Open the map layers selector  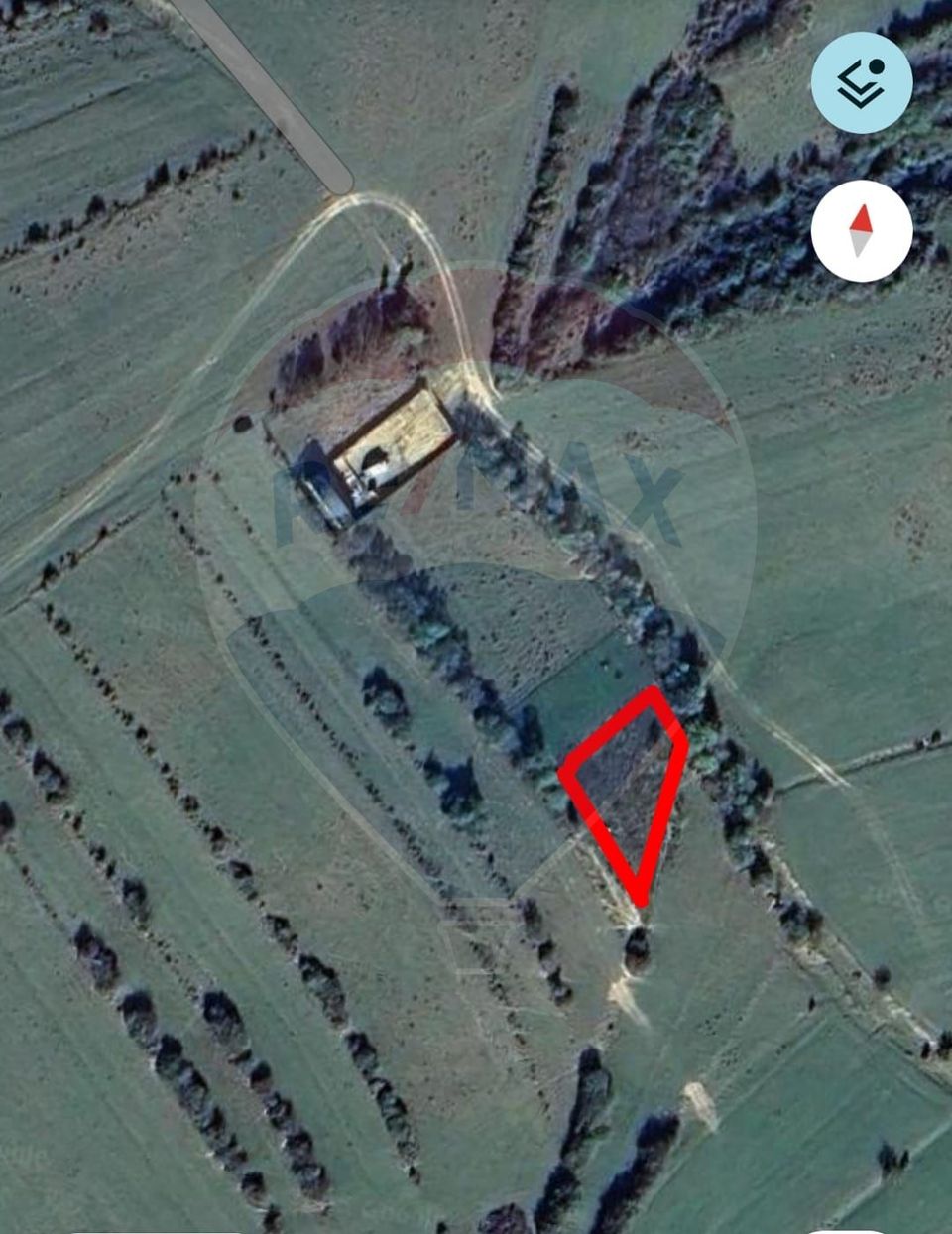point(861,83)
